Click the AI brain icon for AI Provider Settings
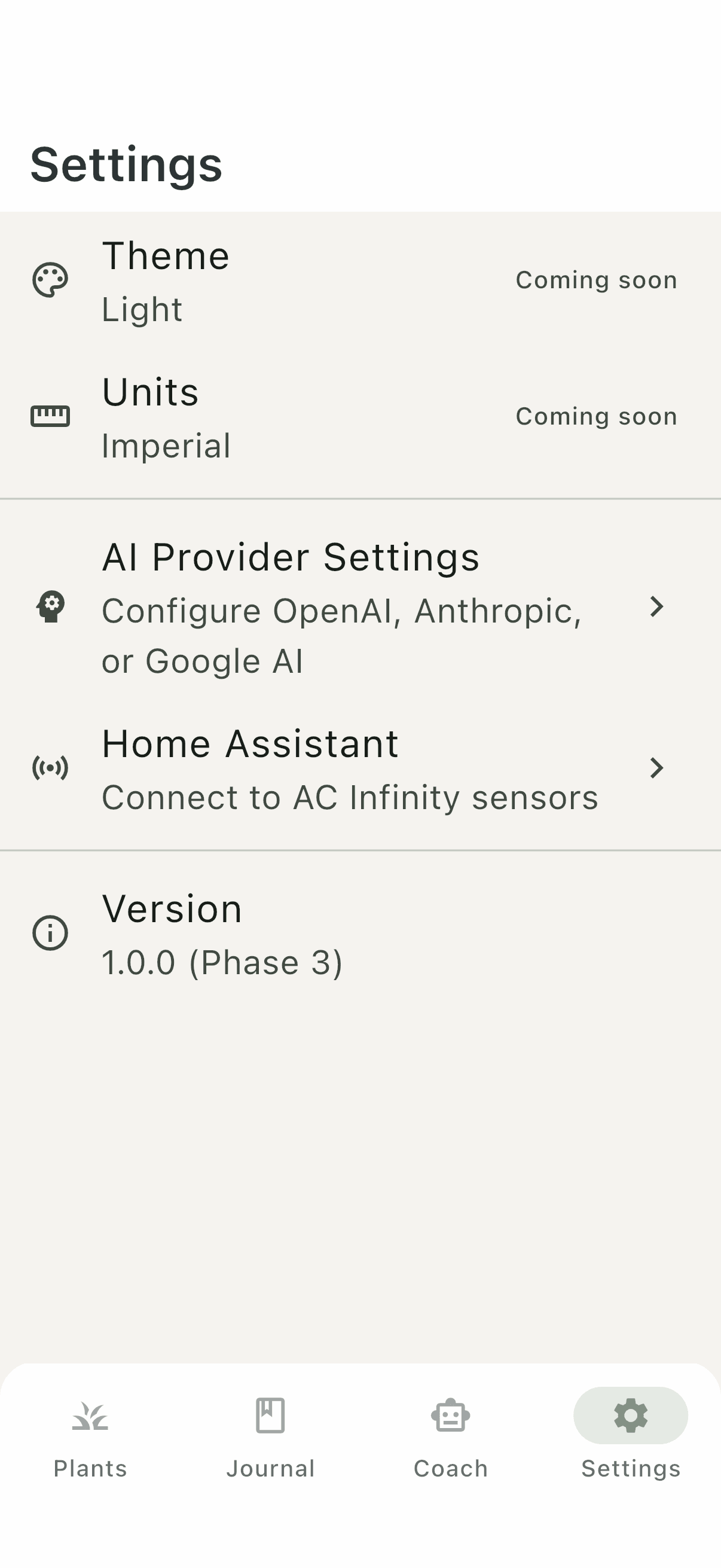The height and width of the screenshot is (1568, 721). (51, 607)
